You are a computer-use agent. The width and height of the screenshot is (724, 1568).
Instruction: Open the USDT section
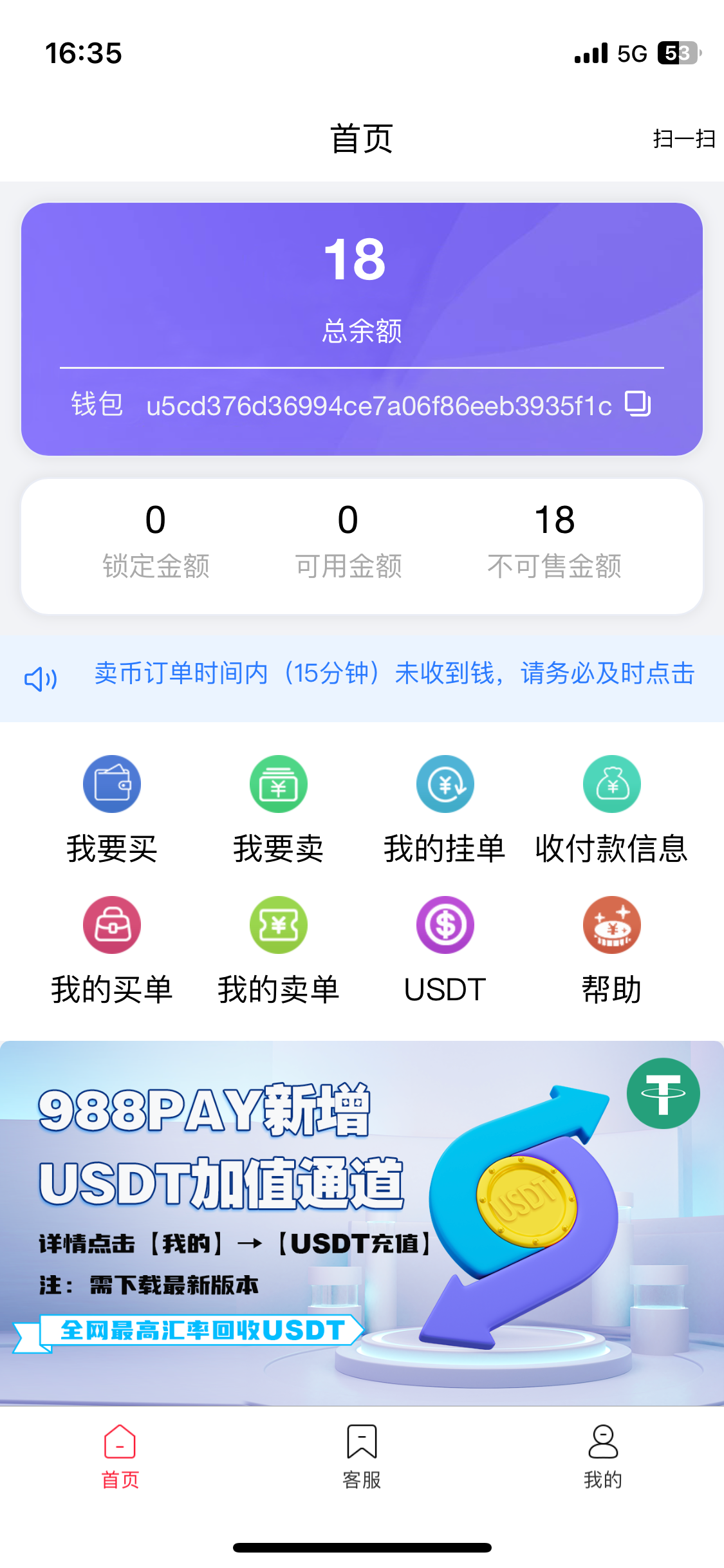pos(445,950)
